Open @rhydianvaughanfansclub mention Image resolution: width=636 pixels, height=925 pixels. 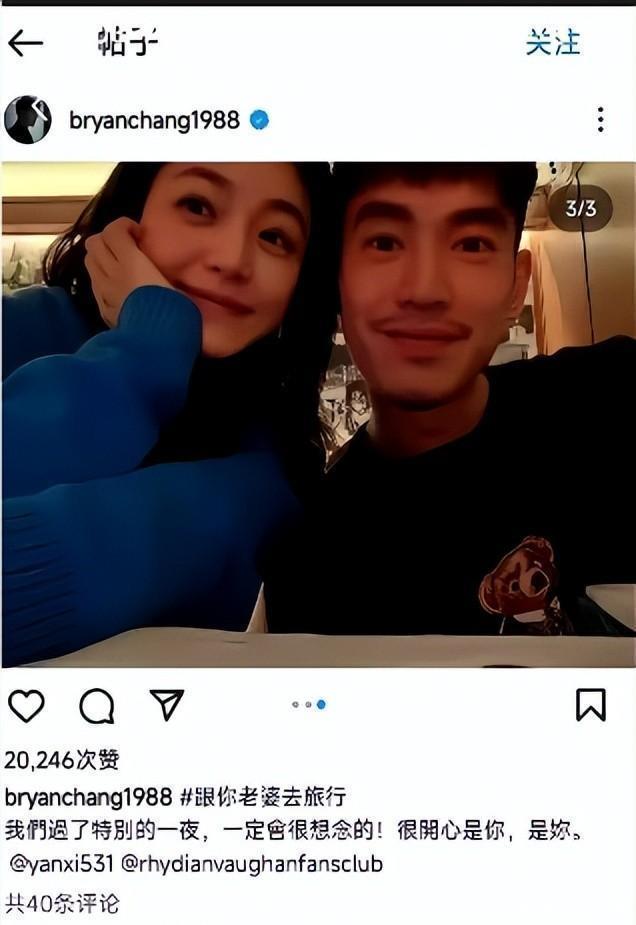pos(251,863)
